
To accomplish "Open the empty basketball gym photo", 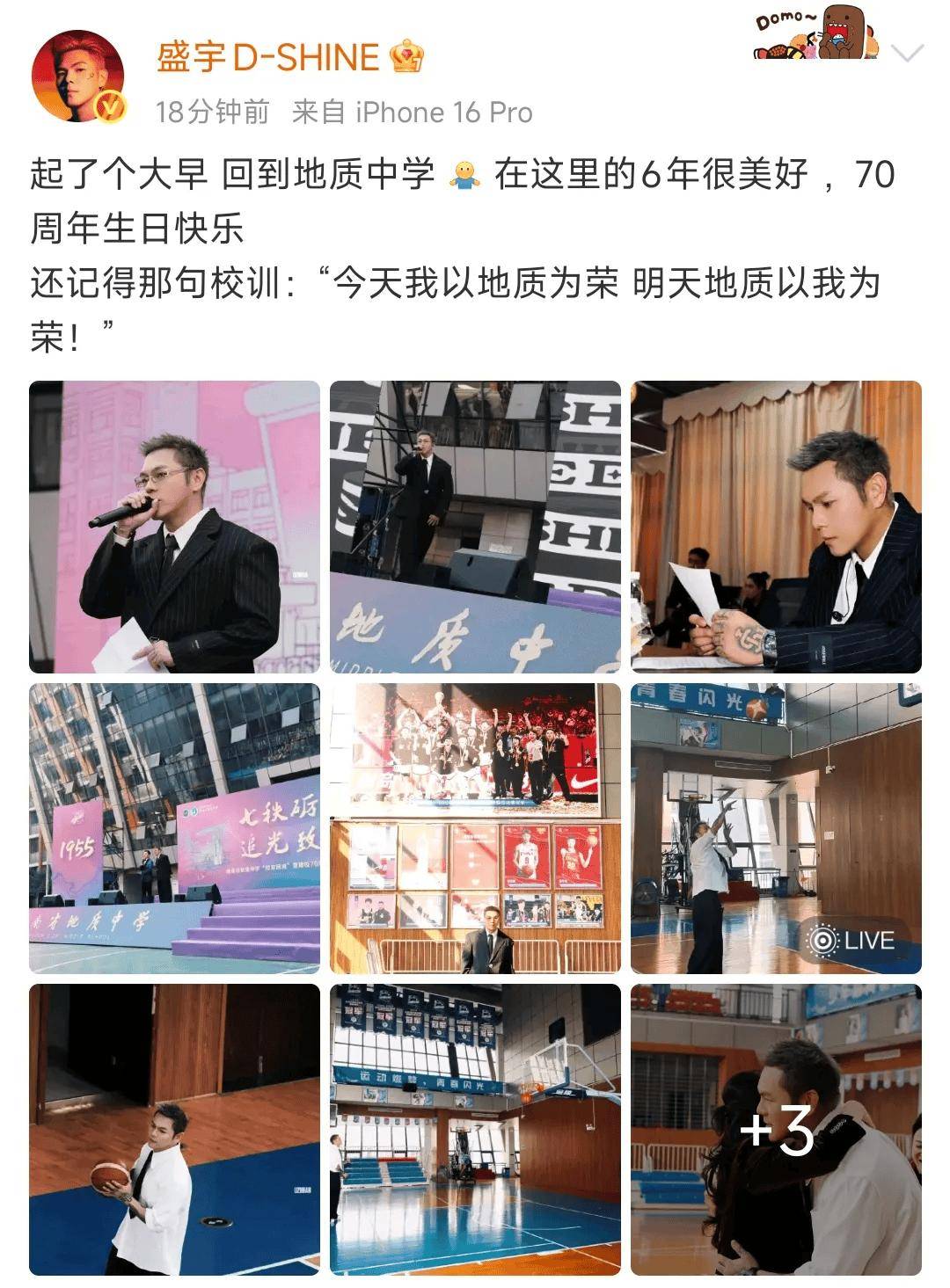I will tap(475, 1129).
